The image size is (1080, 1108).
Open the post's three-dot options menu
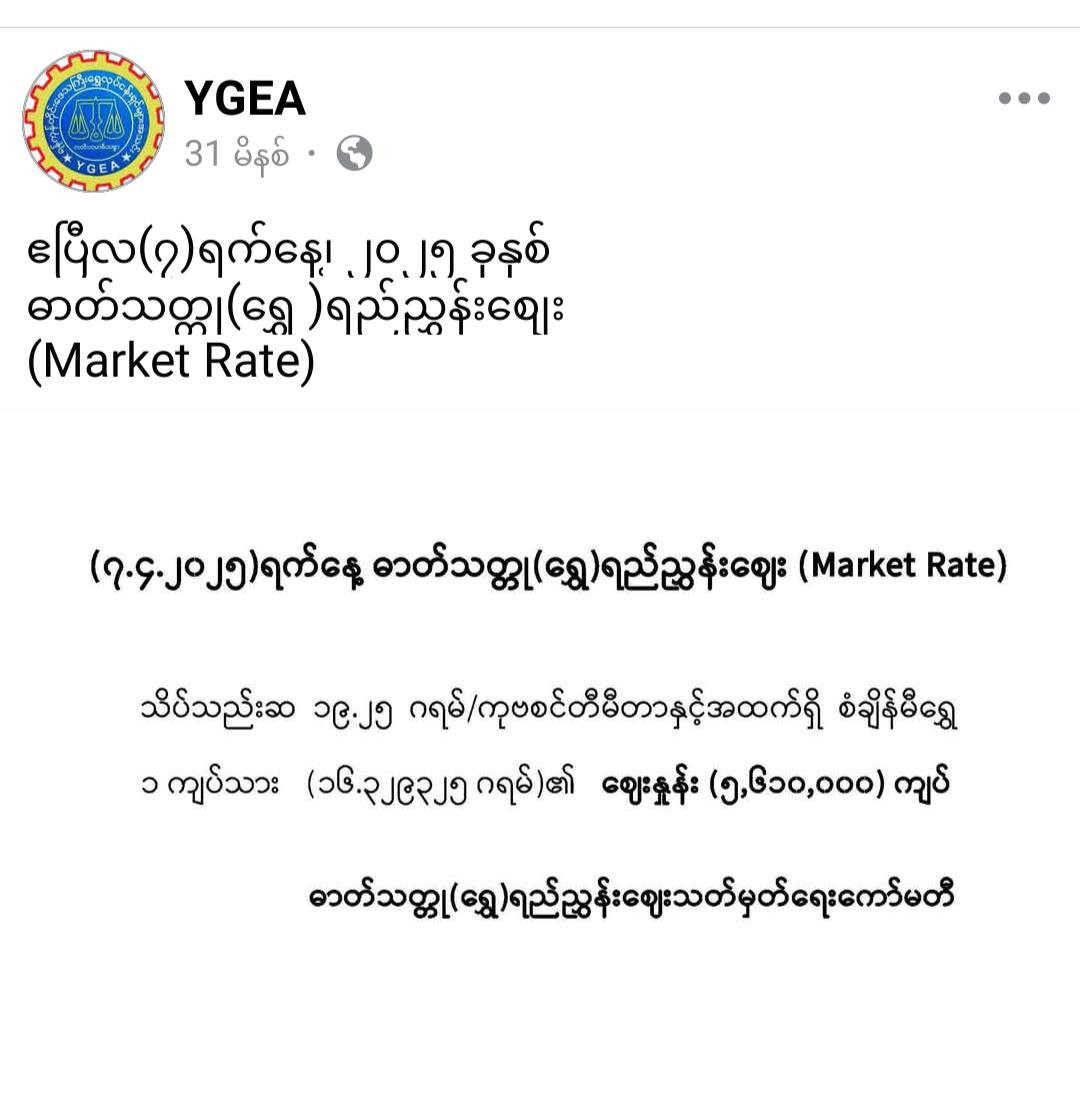tap(1024, 98)
